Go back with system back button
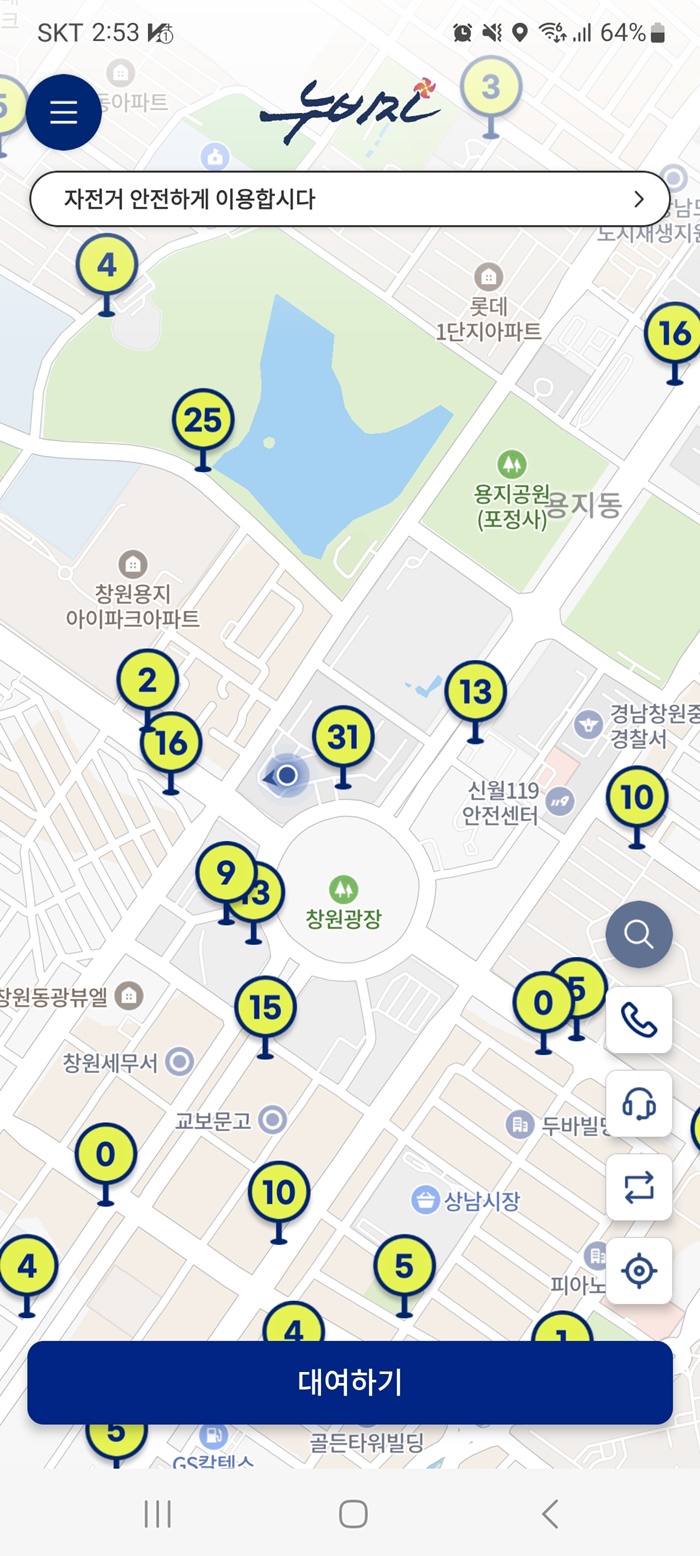The height and width of the screenshot is (1556, 700). click(x=549, y=1514)
